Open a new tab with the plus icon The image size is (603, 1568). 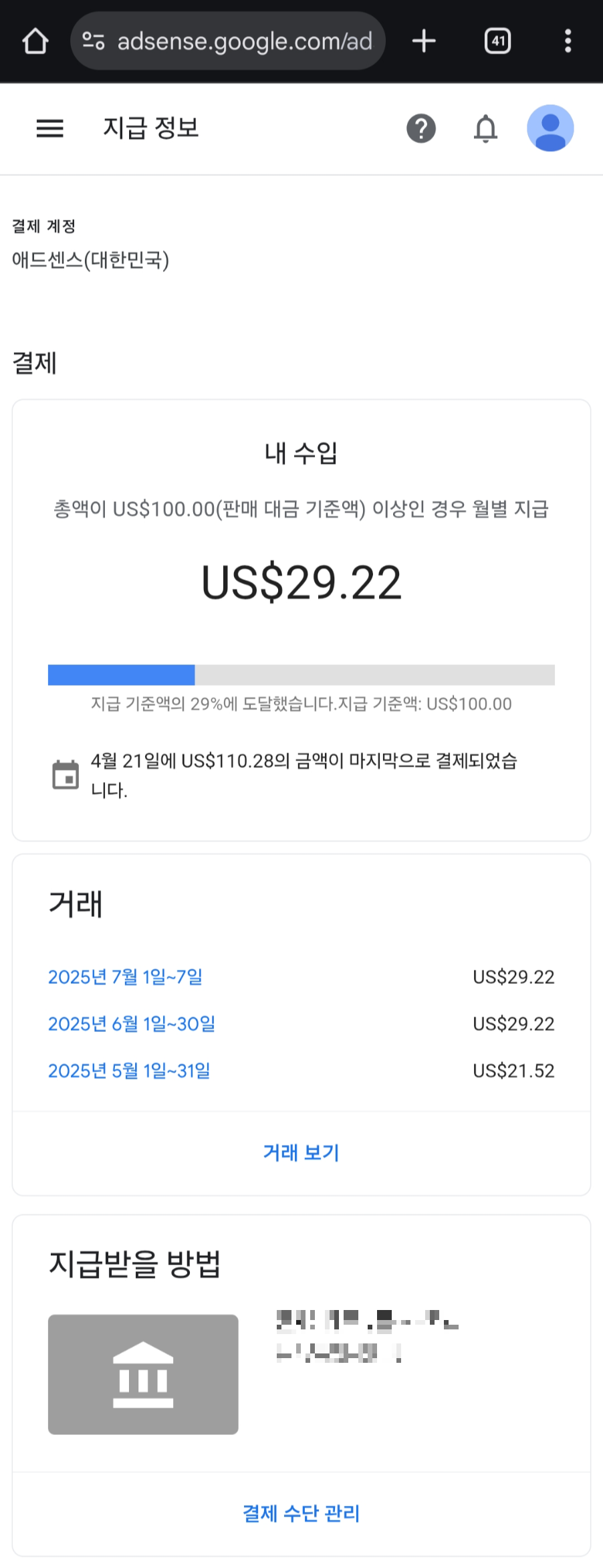(423, 41)
